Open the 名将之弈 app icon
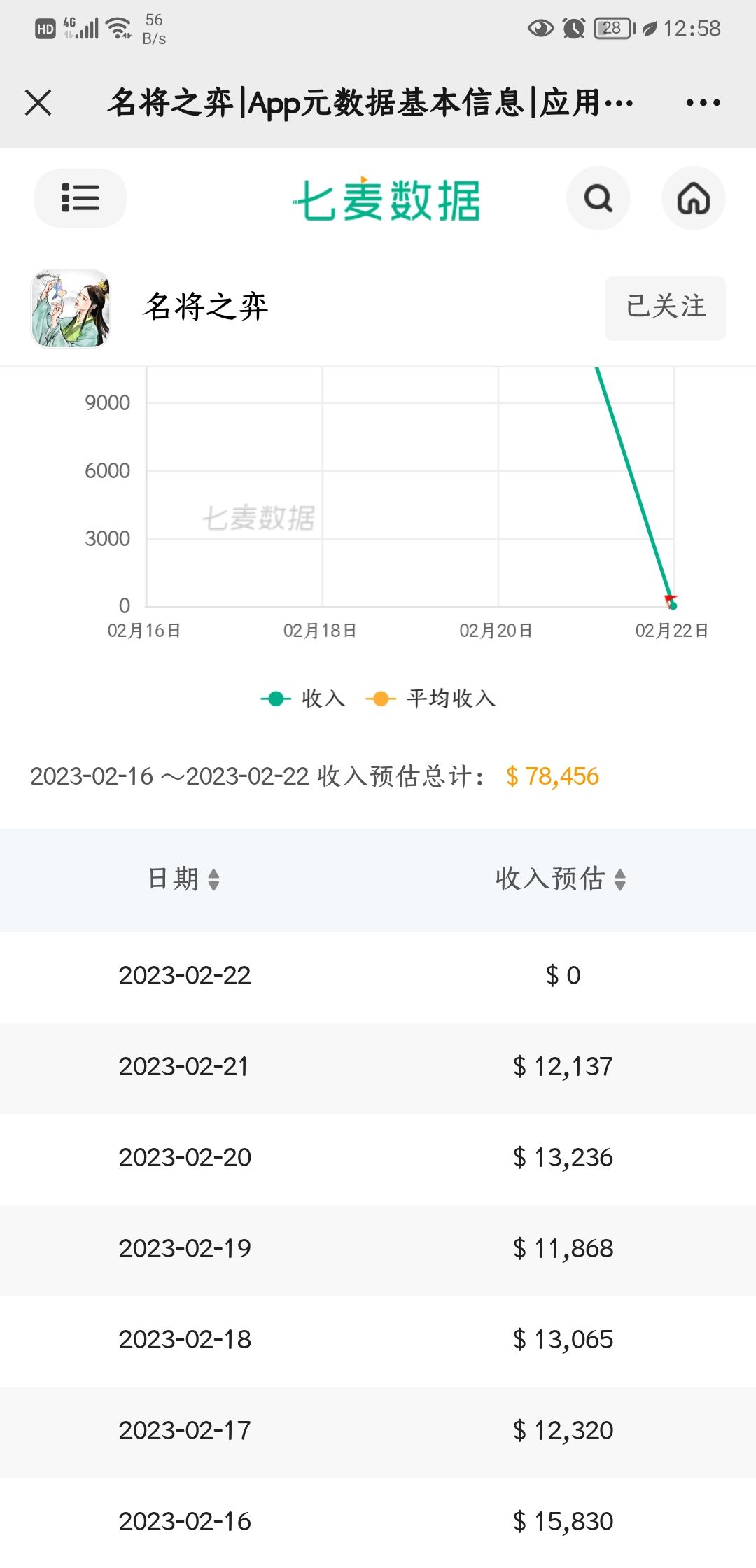 tap(71, 308)
